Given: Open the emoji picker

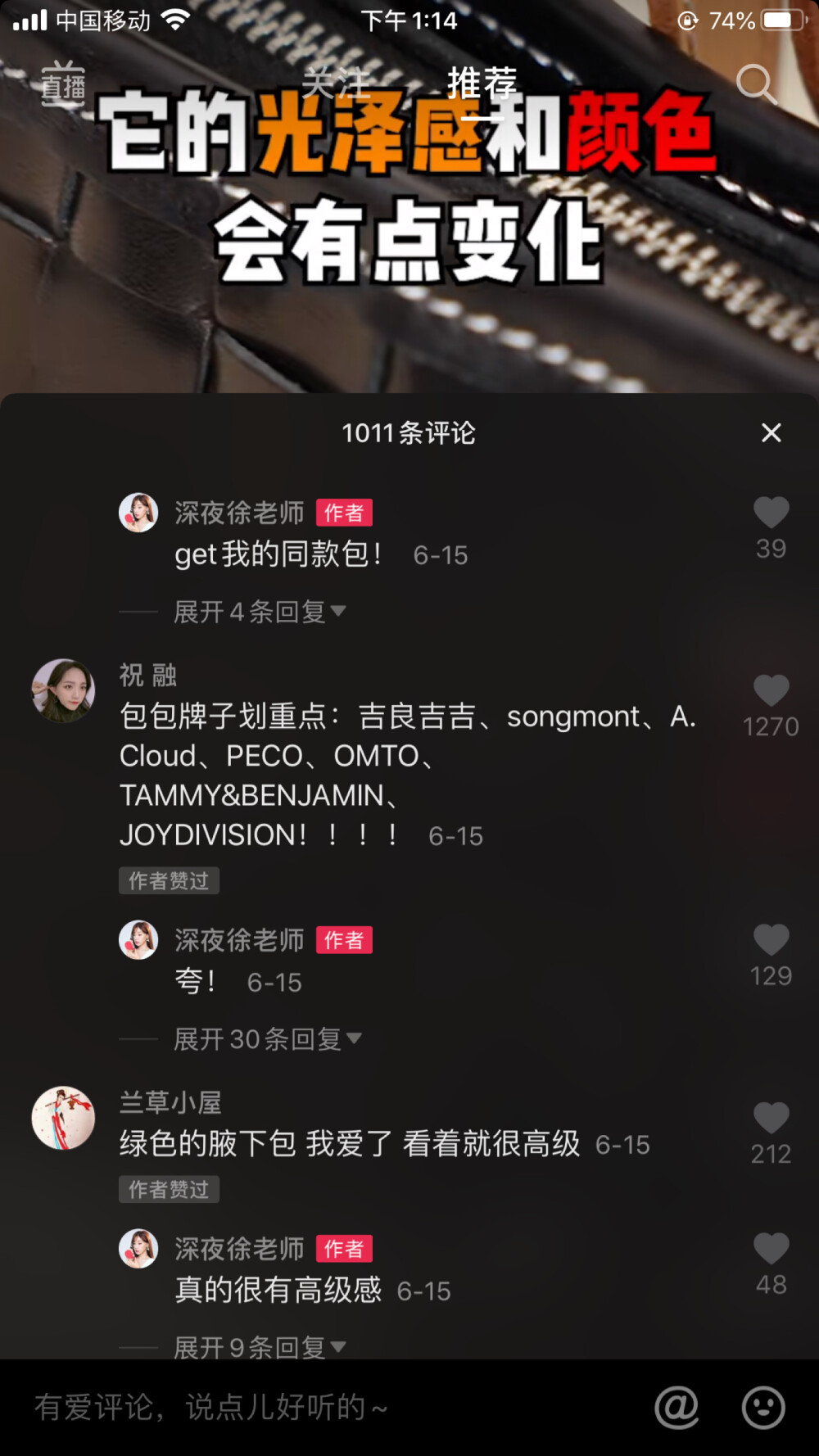Looking at the screenshot, I should [x=763, y=1408].
